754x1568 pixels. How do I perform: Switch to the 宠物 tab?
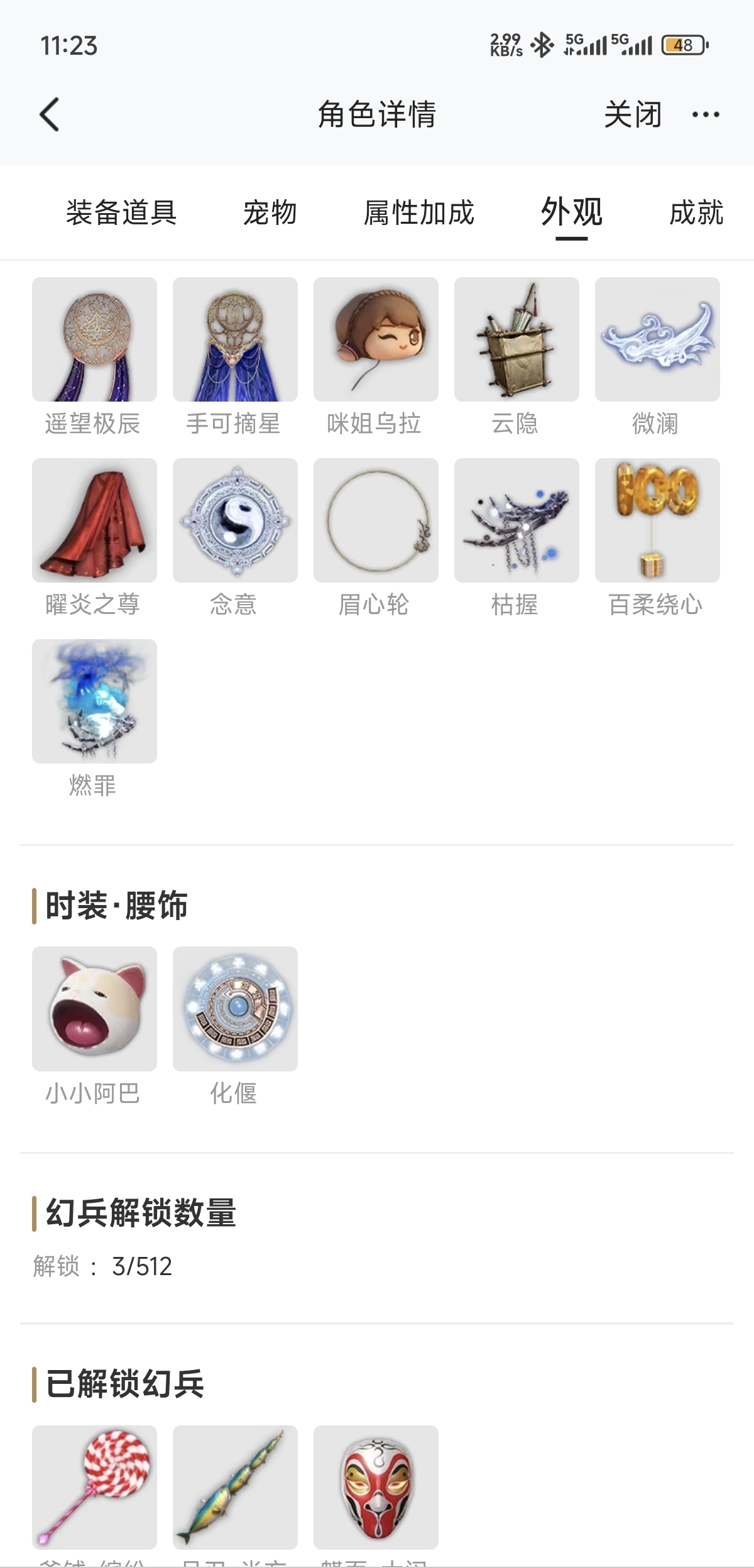270,212
